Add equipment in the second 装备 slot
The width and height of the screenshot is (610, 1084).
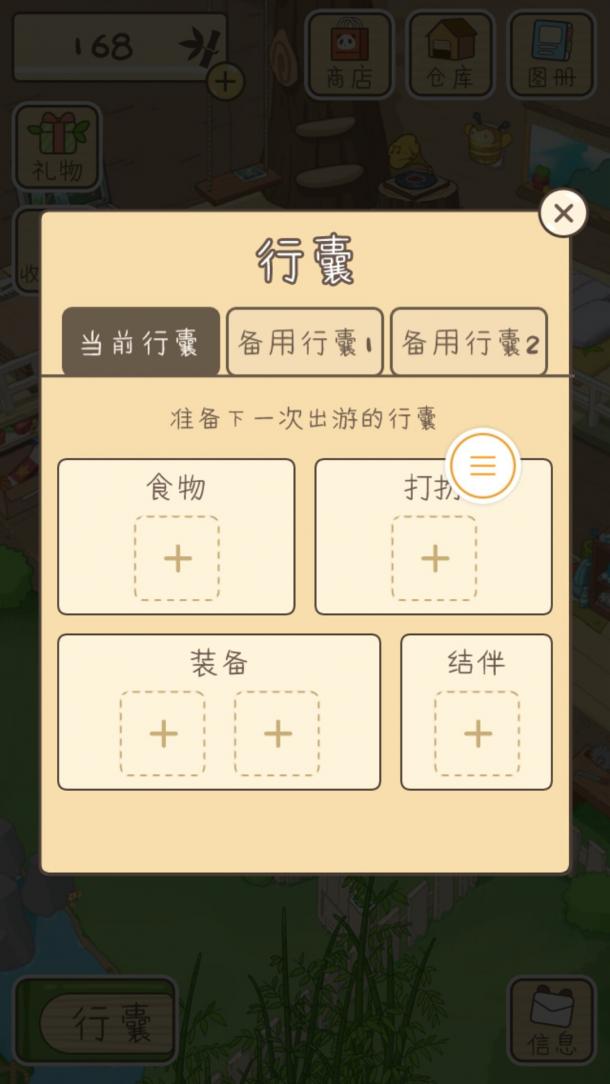[x=277, y=733]
